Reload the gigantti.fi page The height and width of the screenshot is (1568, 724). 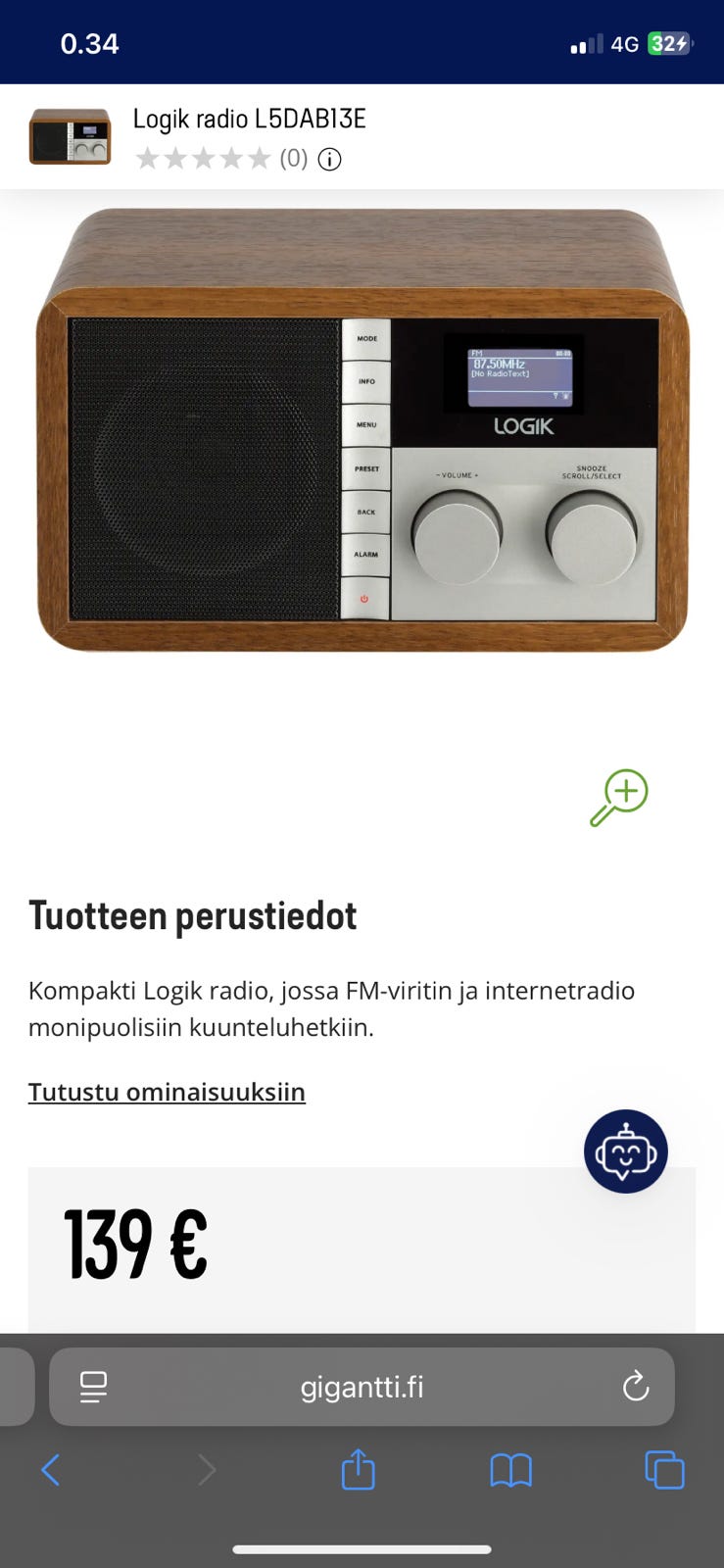[x=636, y=1387]
